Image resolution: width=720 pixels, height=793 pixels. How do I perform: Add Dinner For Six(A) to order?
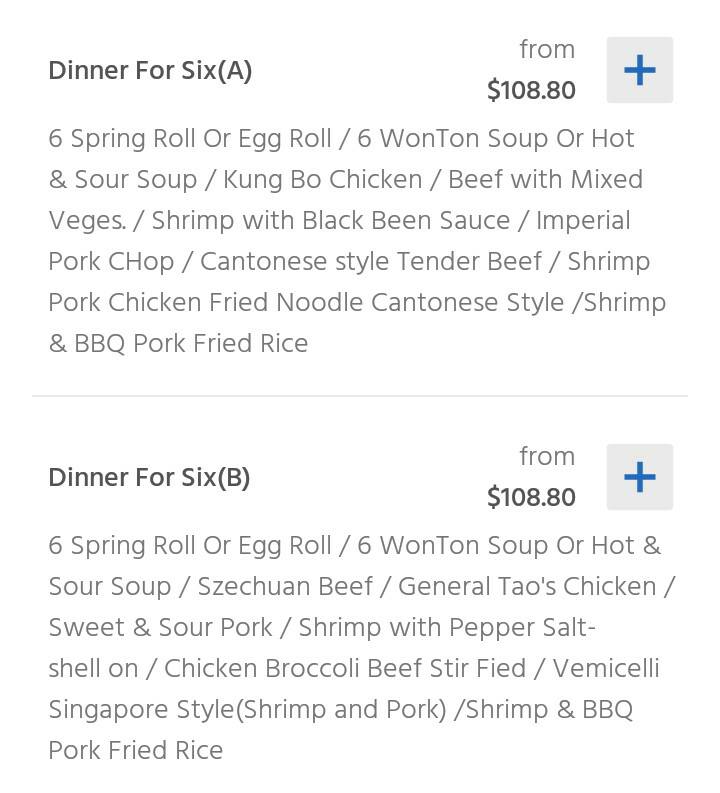[x=639, y=70]
